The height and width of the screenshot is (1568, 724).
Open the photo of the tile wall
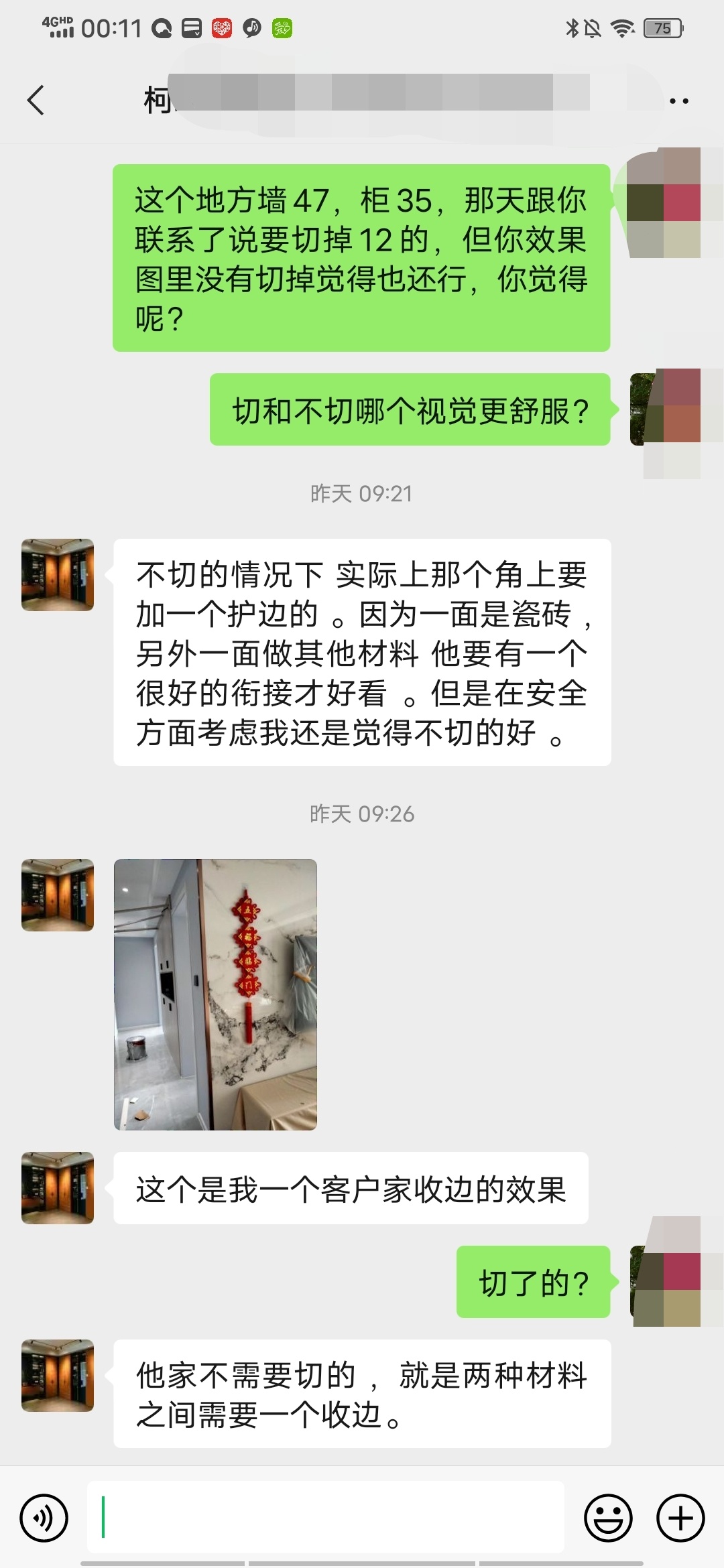point(215,994)
